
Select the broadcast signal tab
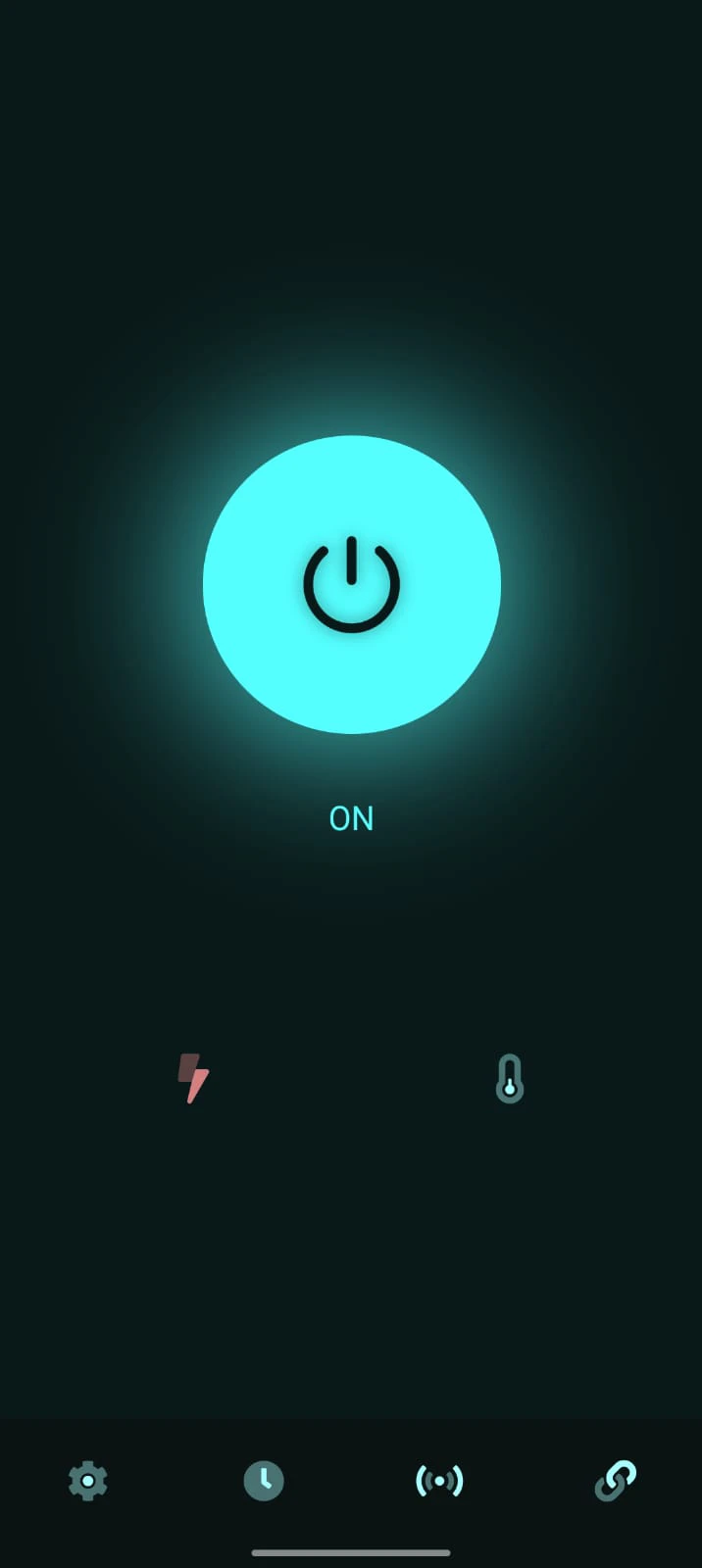point(439,1480)
